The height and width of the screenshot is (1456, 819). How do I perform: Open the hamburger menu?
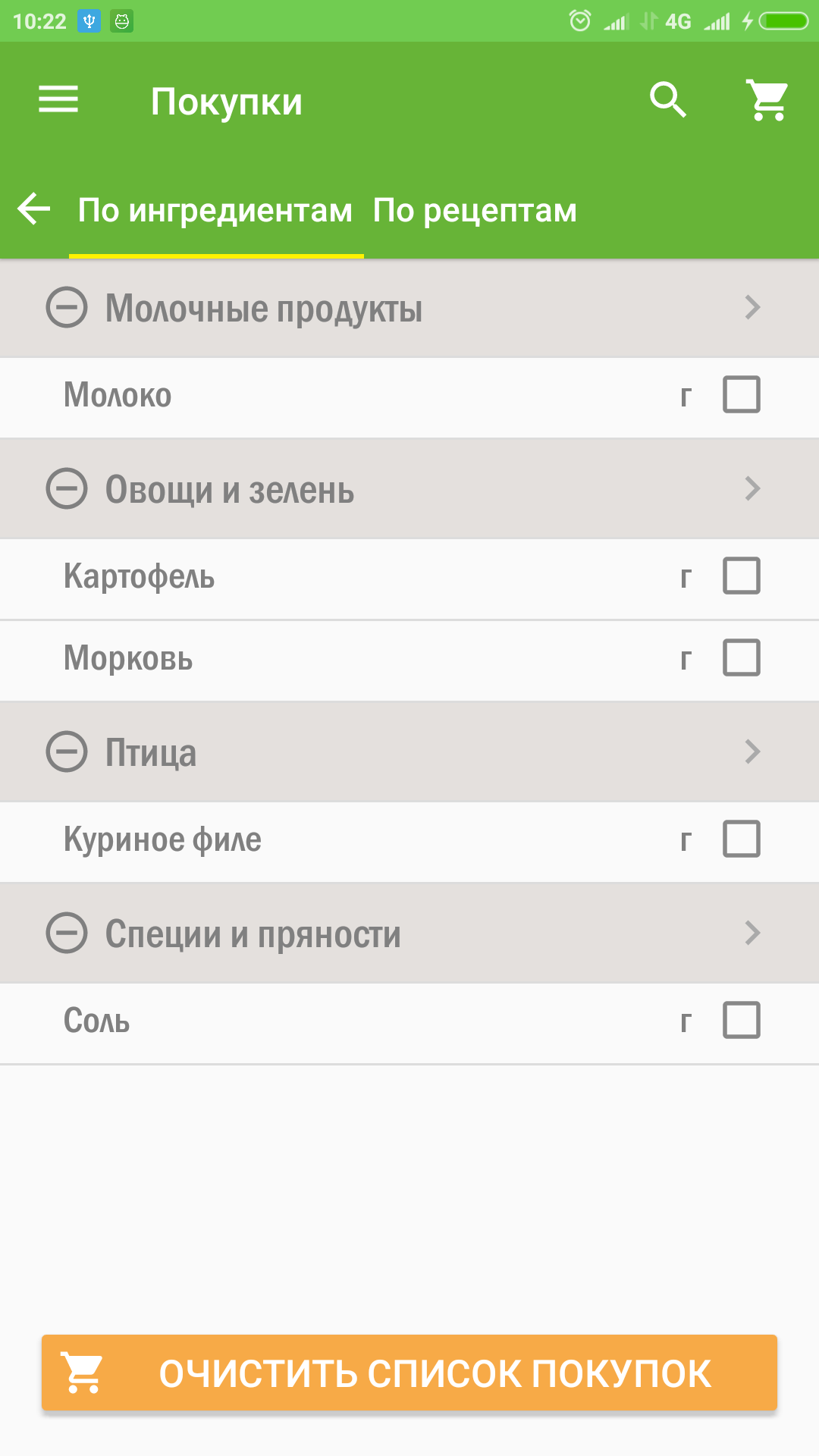[58, 99]
